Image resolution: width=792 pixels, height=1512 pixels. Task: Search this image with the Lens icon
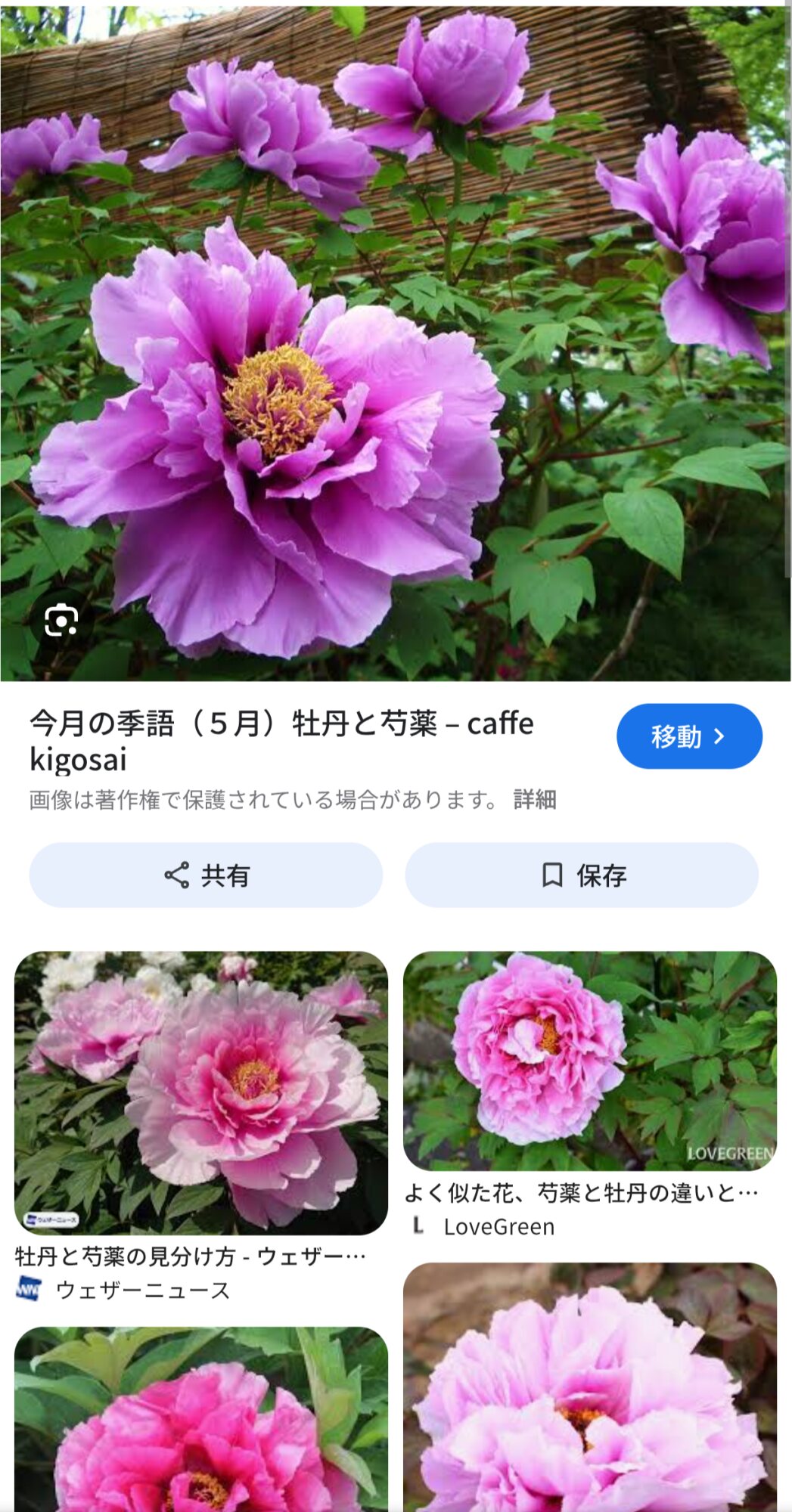61,621
